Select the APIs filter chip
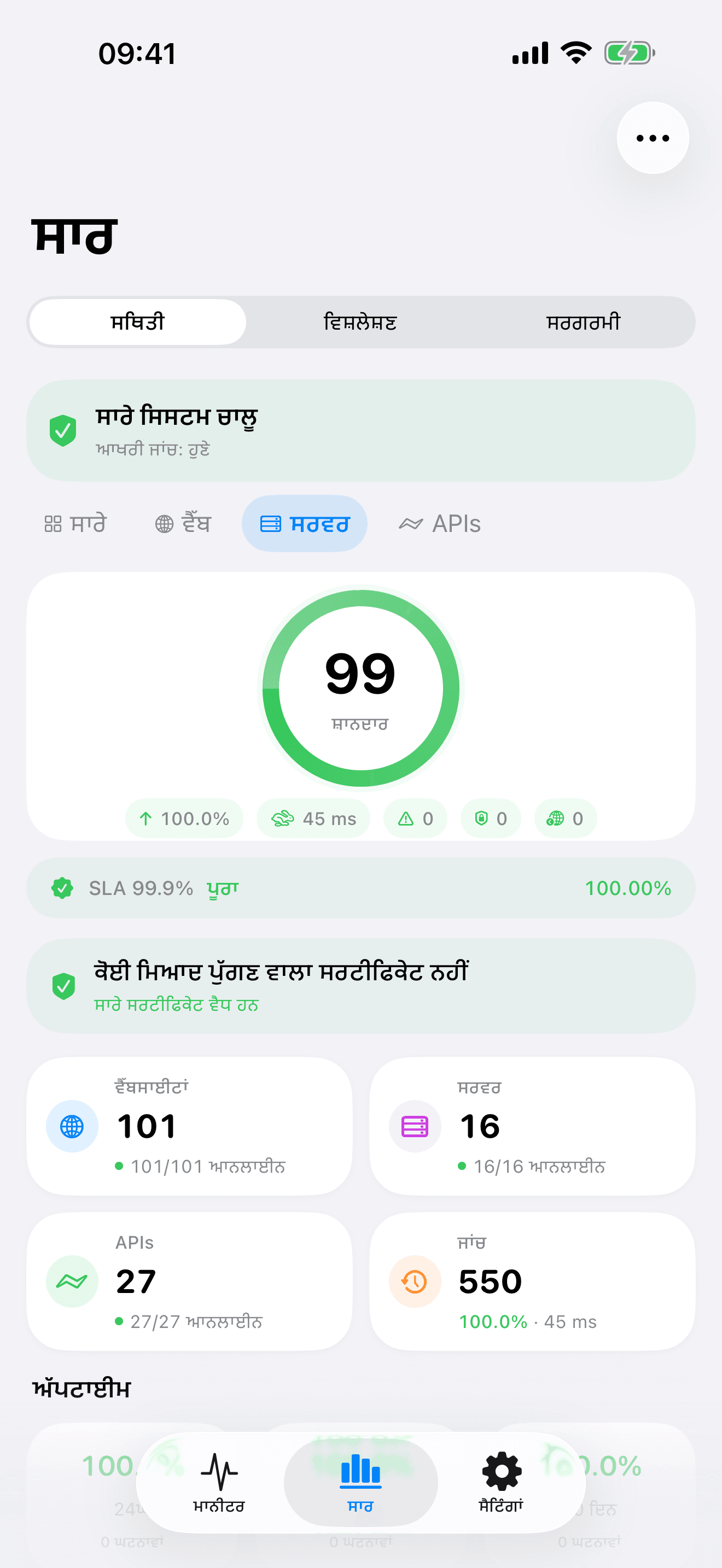Viewport: 722px width, 1568px height. point(440,523)
